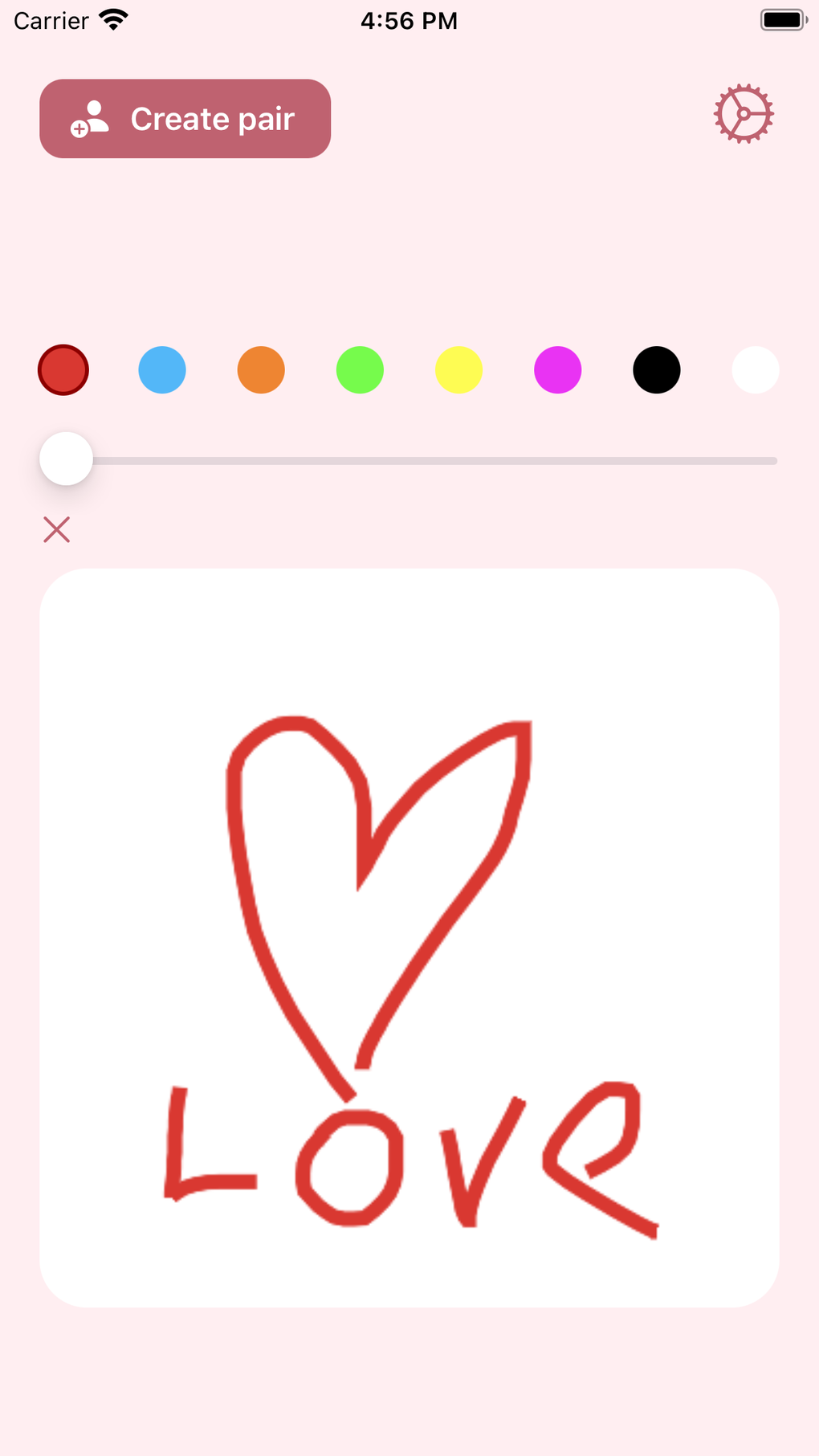Screen dimensions: 819x1456
Task: Select the red color swatch
Action: [x=63, y=370]
